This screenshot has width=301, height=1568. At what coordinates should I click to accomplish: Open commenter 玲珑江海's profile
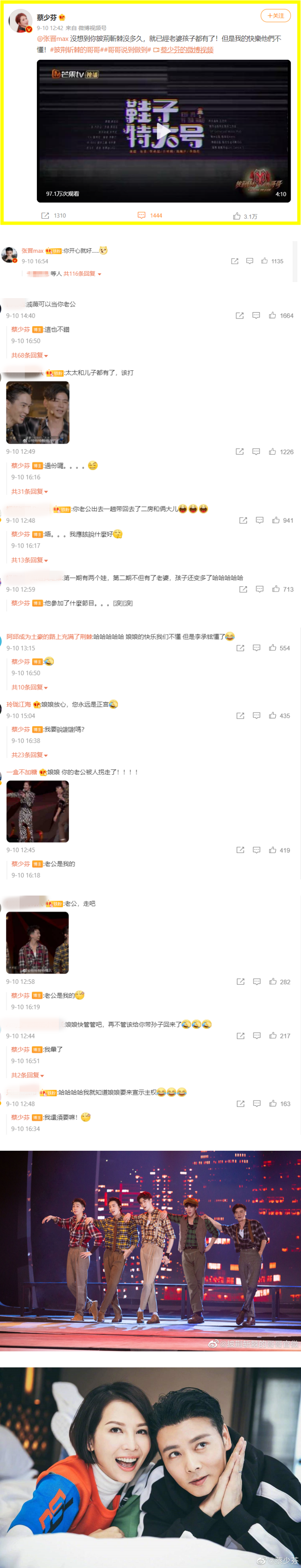(19, 704)
